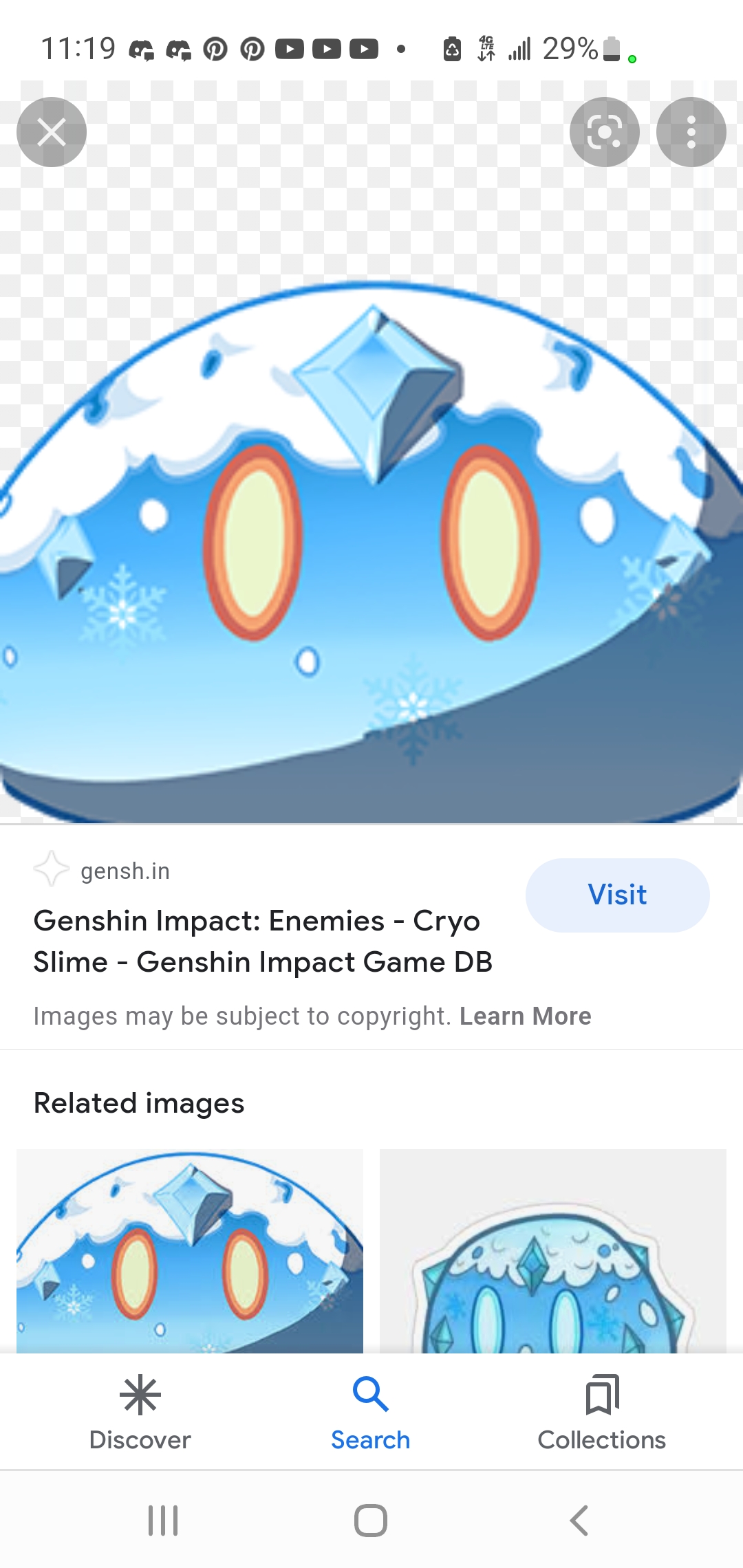Tap the Android home button

[x=369, y=1521]
